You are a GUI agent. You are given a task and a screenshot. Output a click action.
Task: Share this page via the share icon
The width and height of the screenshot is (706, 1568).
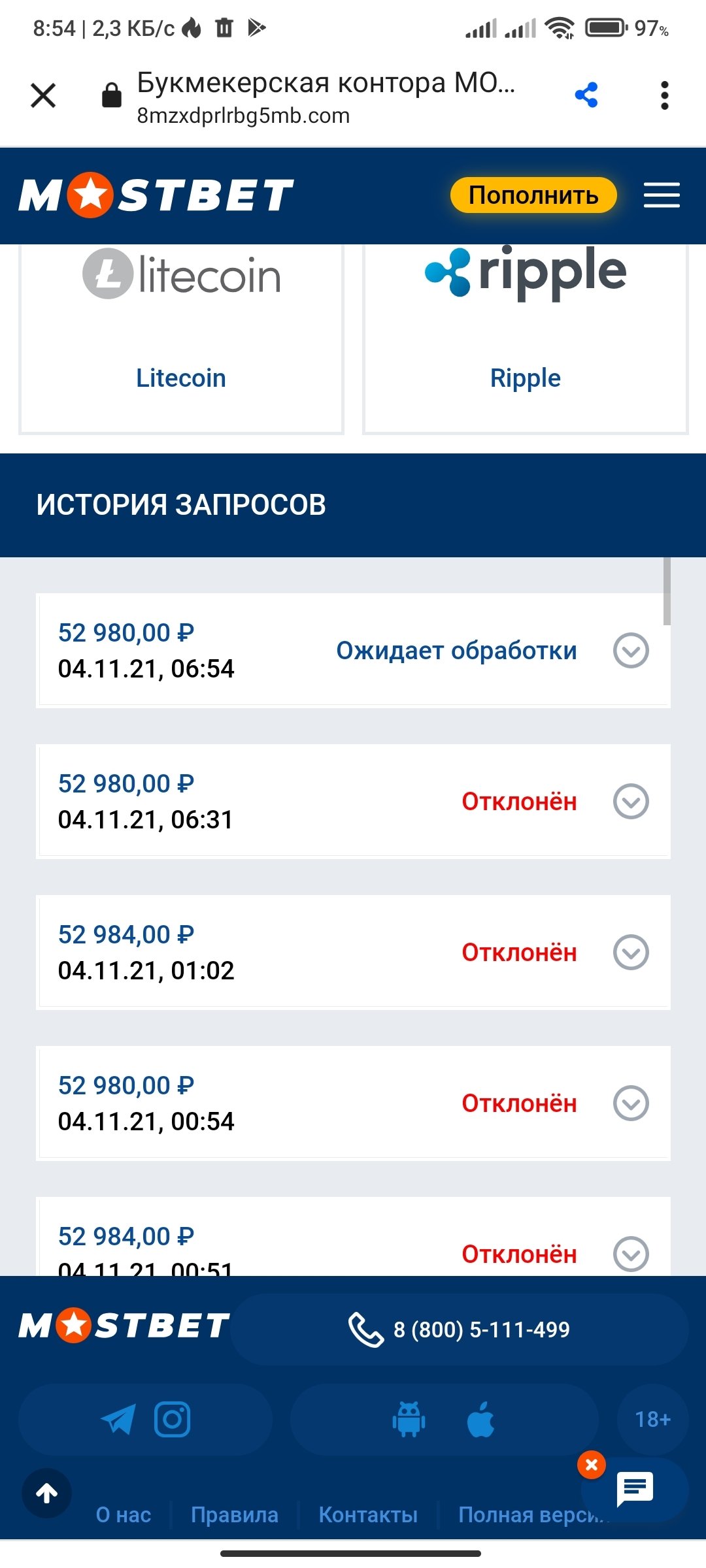pyautogui.click(x=586, y=95)
